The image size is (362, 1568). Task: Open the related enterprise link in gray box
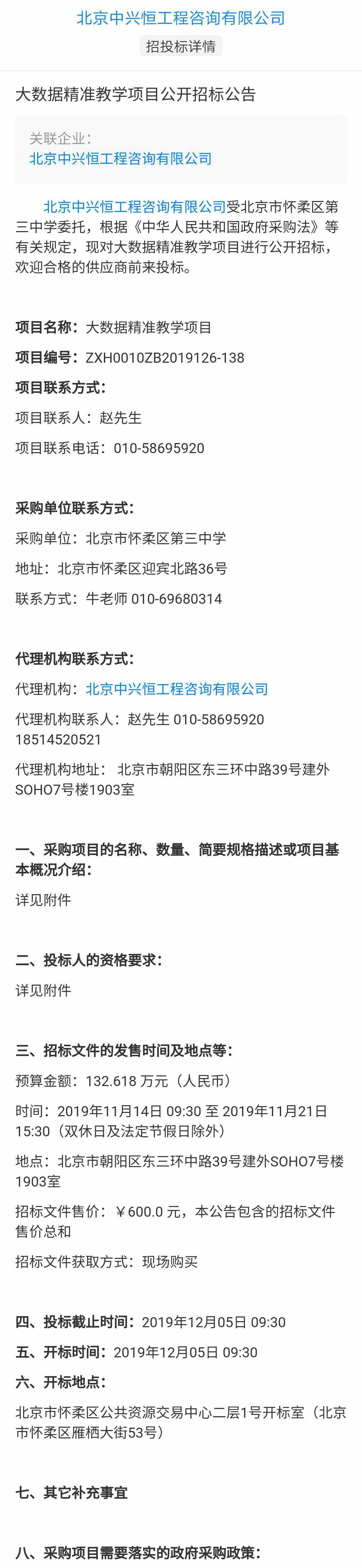121,159
